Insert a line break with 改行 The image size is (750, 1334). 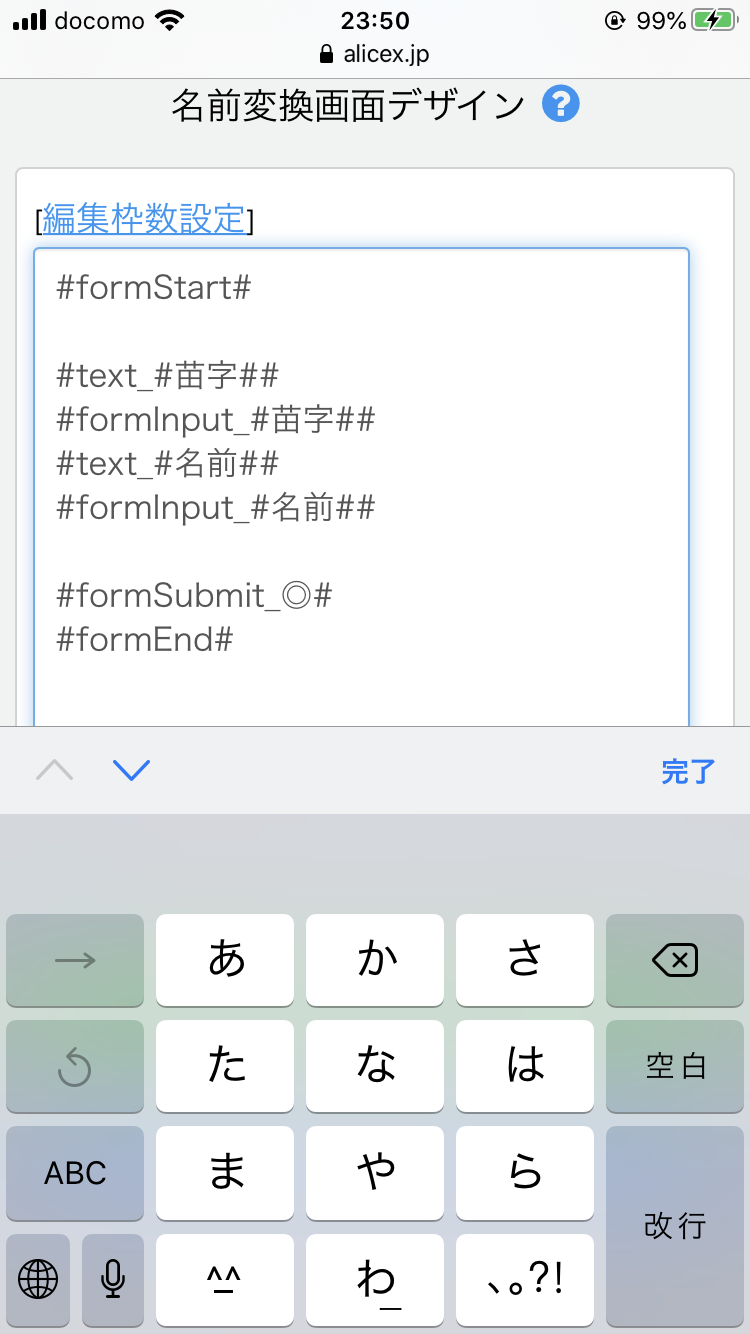coord(675,1226)
